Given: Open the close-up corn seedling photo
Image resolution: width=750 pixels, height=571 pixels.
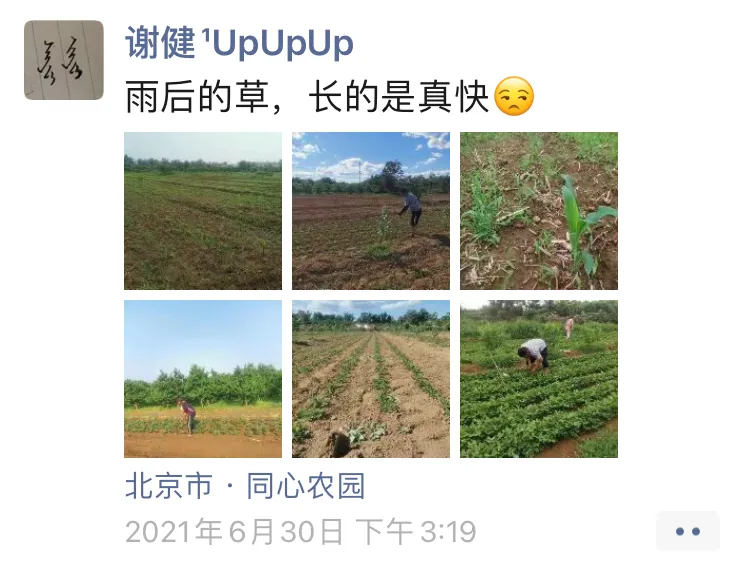Looking at the screenshot, I should 539,211.
